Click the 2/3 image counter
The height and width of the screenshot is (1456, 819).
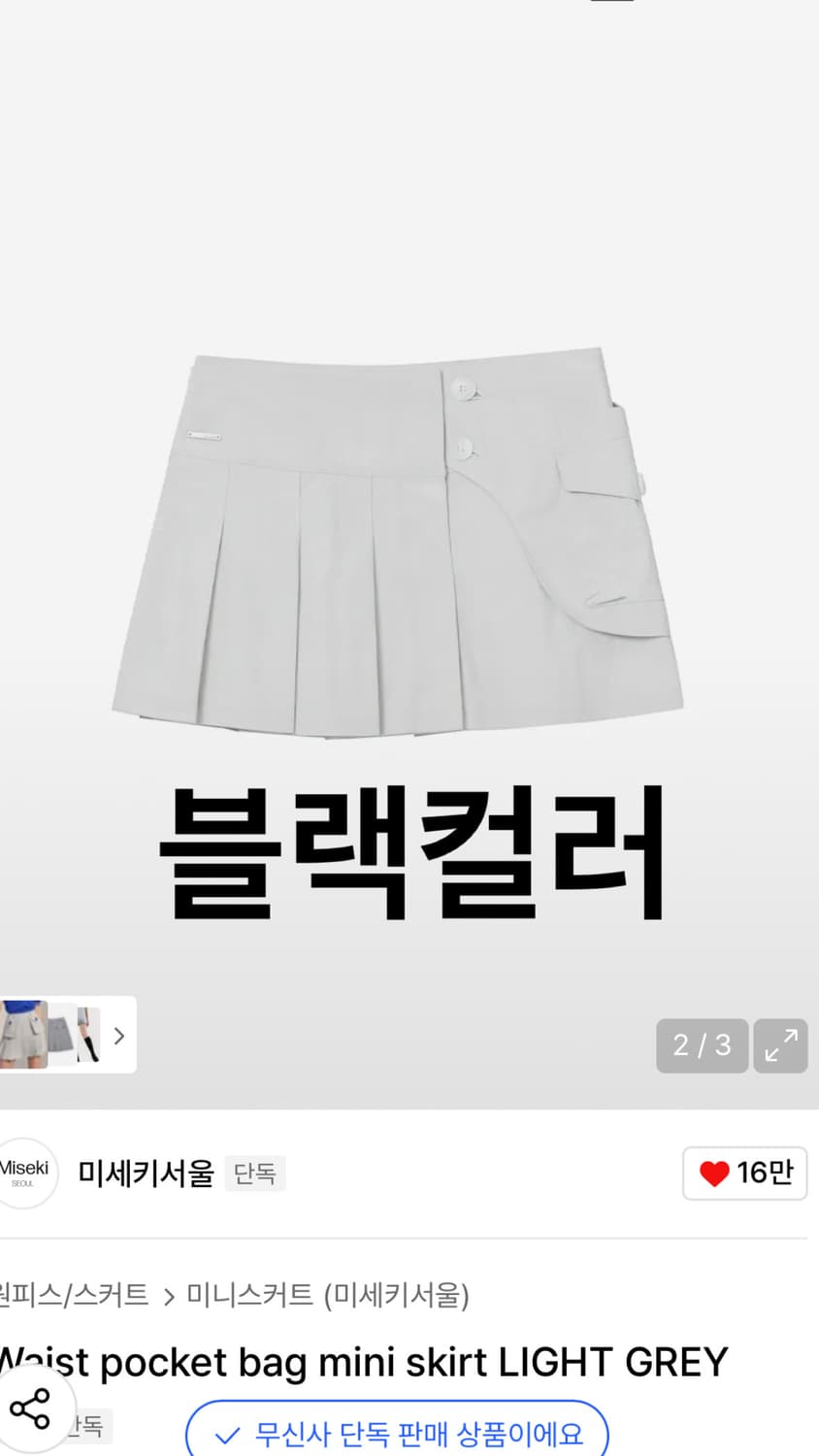point(702,1045)
